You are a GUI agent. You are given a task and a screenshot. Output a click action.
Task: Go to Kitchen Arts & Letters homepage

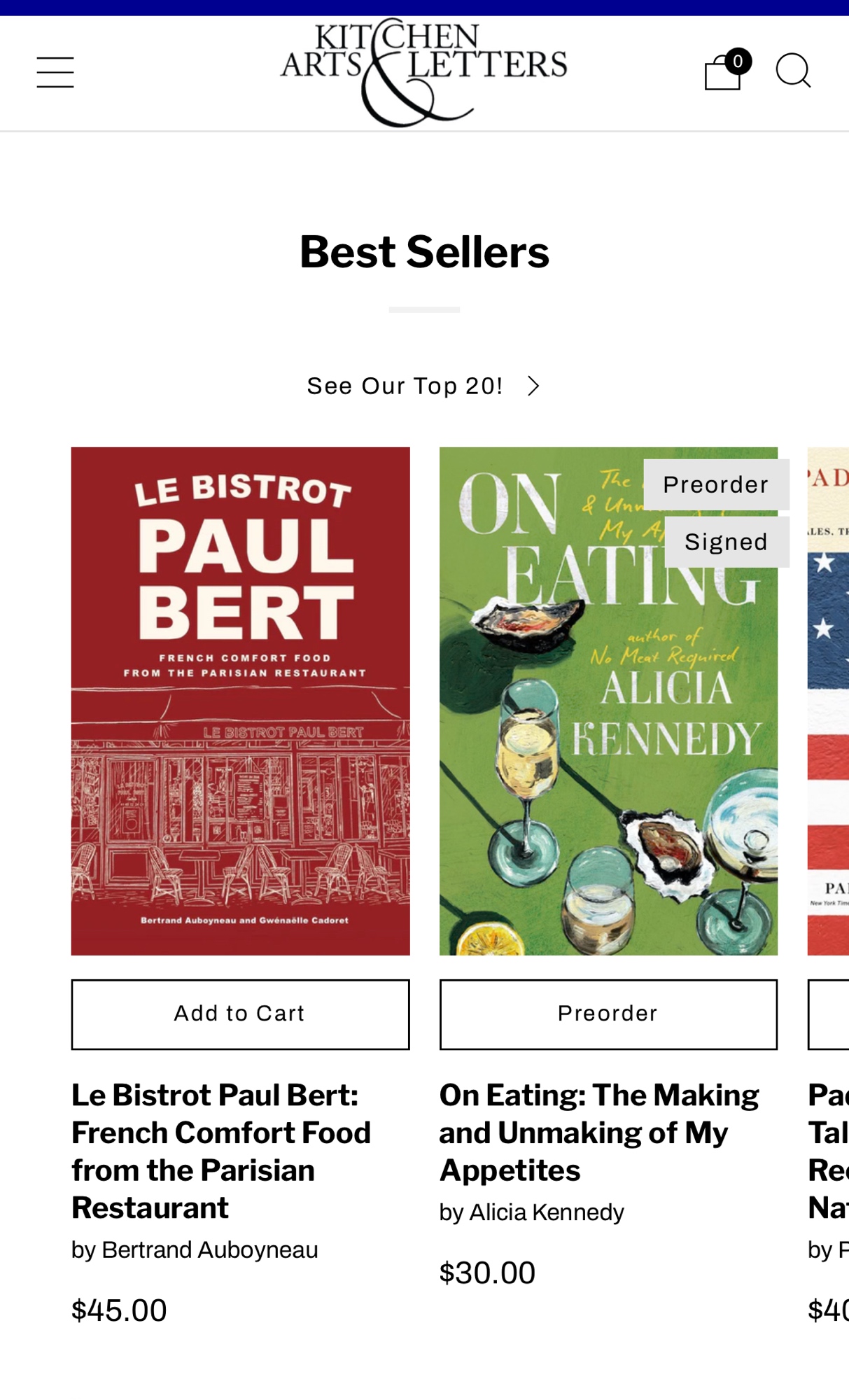click(x=423, y=71)
